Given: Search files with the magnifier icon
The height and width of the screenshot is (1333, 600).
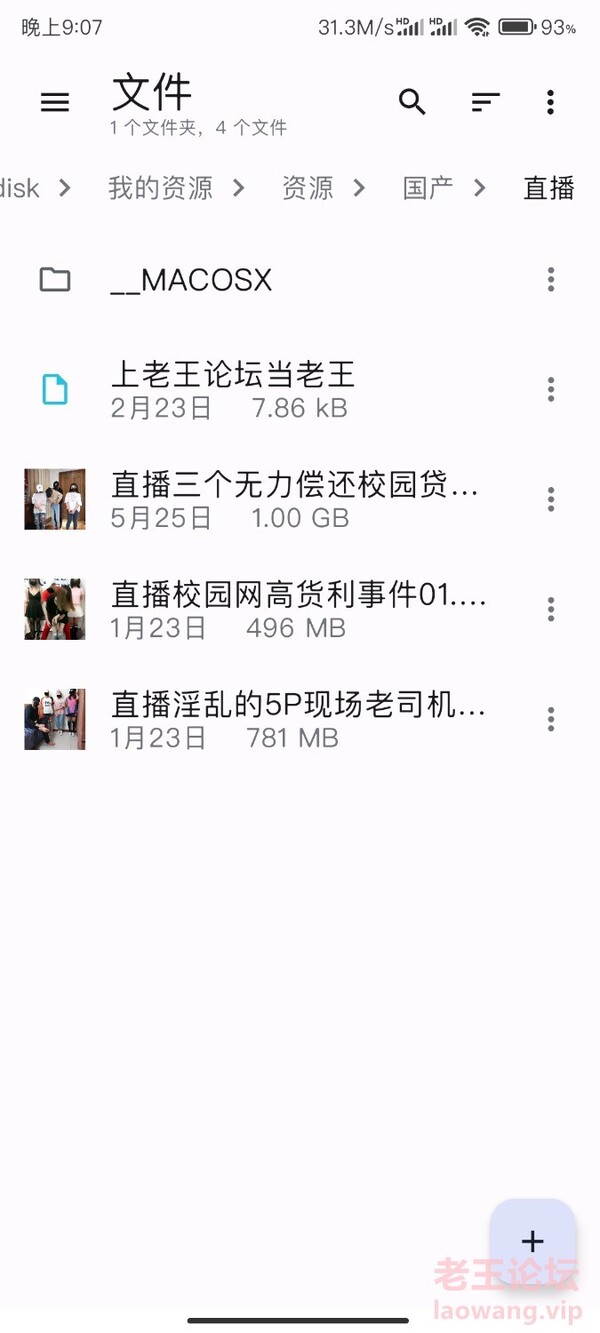Looking at the screenshot, I should 412,102.
